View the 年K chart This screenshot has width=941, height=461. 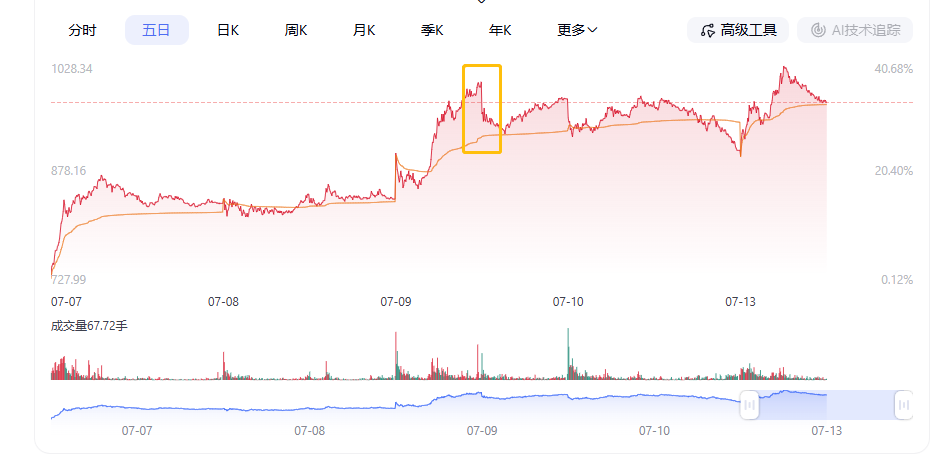tap(500, 30)
